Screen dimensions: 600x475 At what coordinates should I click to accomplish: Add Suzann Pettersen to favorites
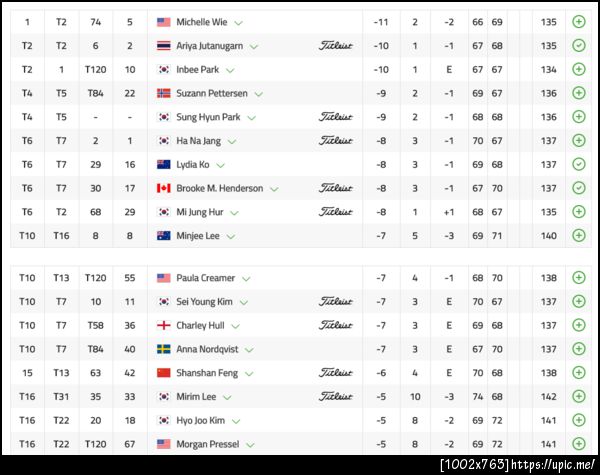click(x=579, y=93)
